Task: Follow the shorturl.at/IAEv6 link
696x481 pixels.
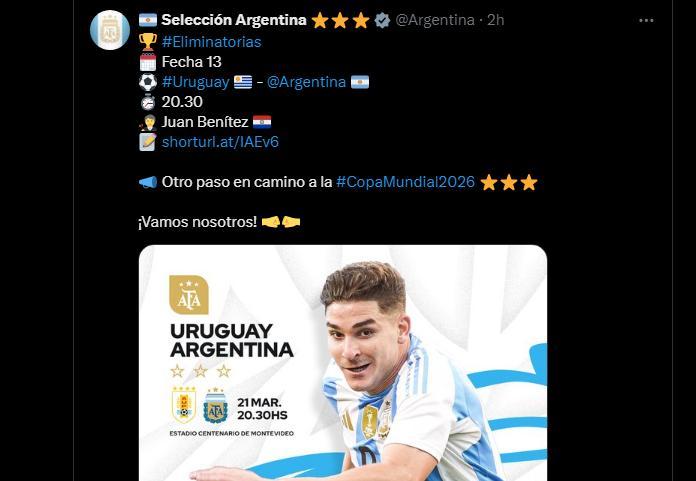Action: (220, 142)
